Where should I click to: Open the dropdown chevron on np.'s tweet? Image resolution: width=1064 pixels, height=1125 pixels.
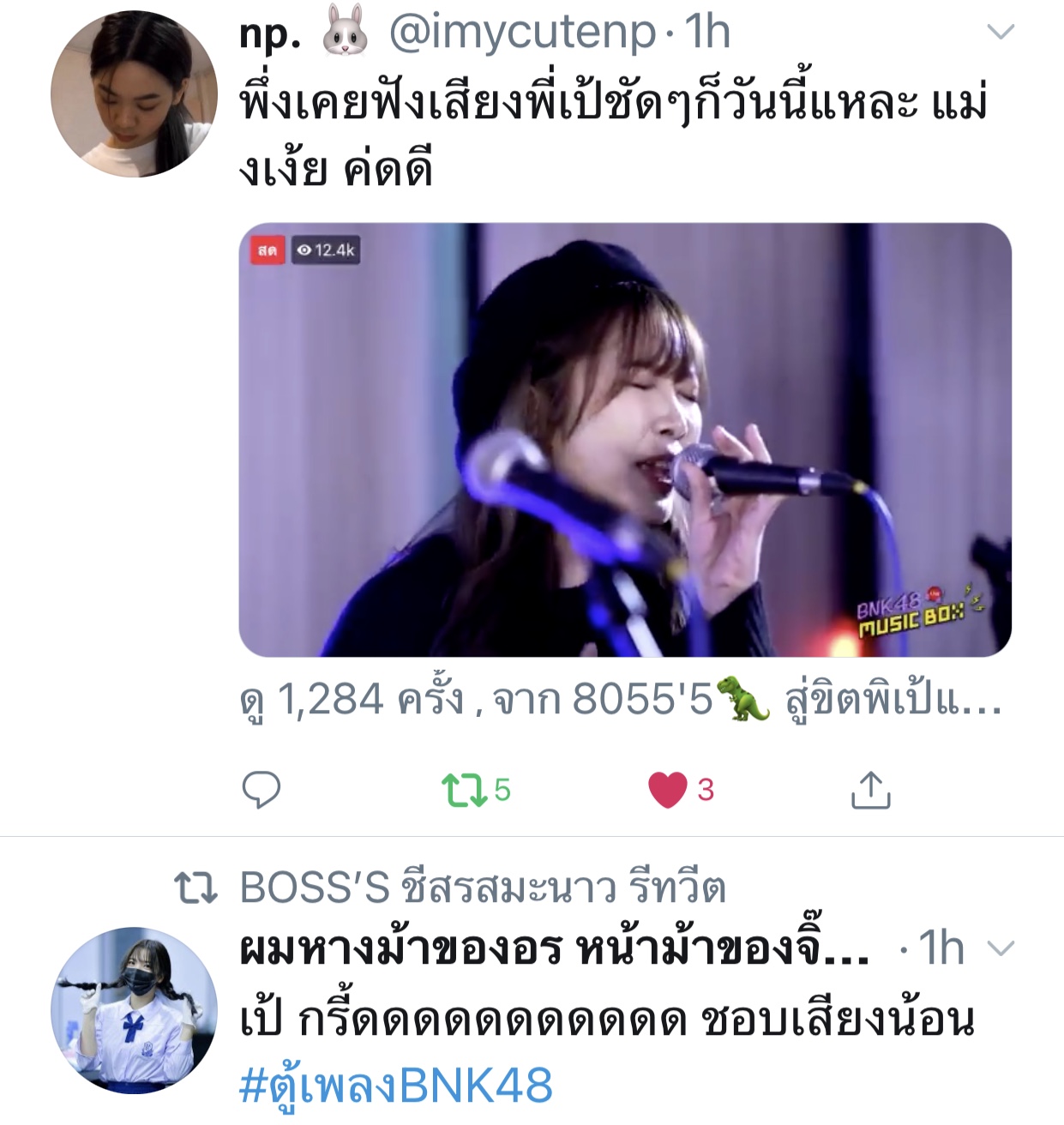click(x=1001, y=33)
